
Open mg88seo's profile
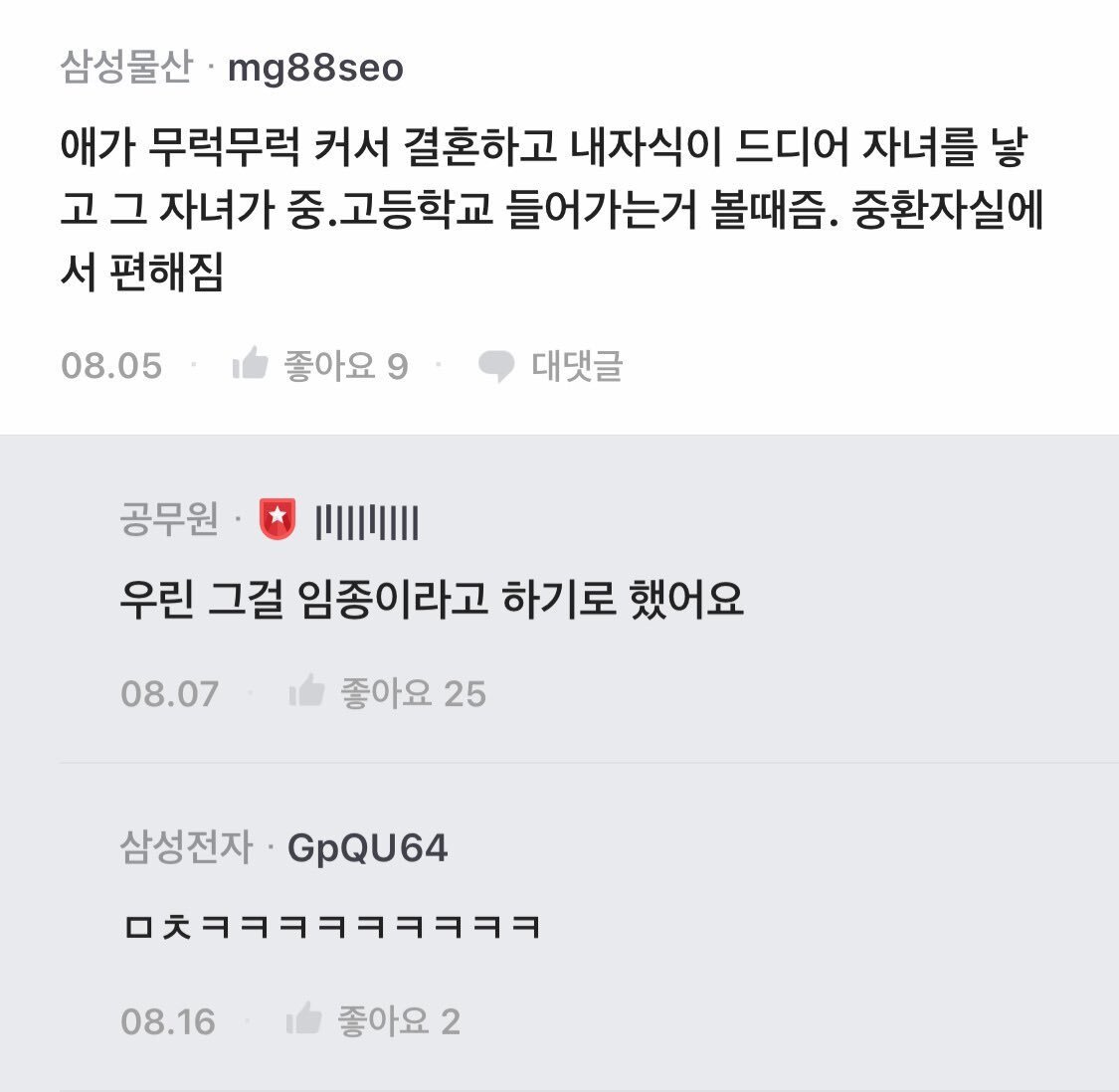pyautogui.click(x=315, y=69)
